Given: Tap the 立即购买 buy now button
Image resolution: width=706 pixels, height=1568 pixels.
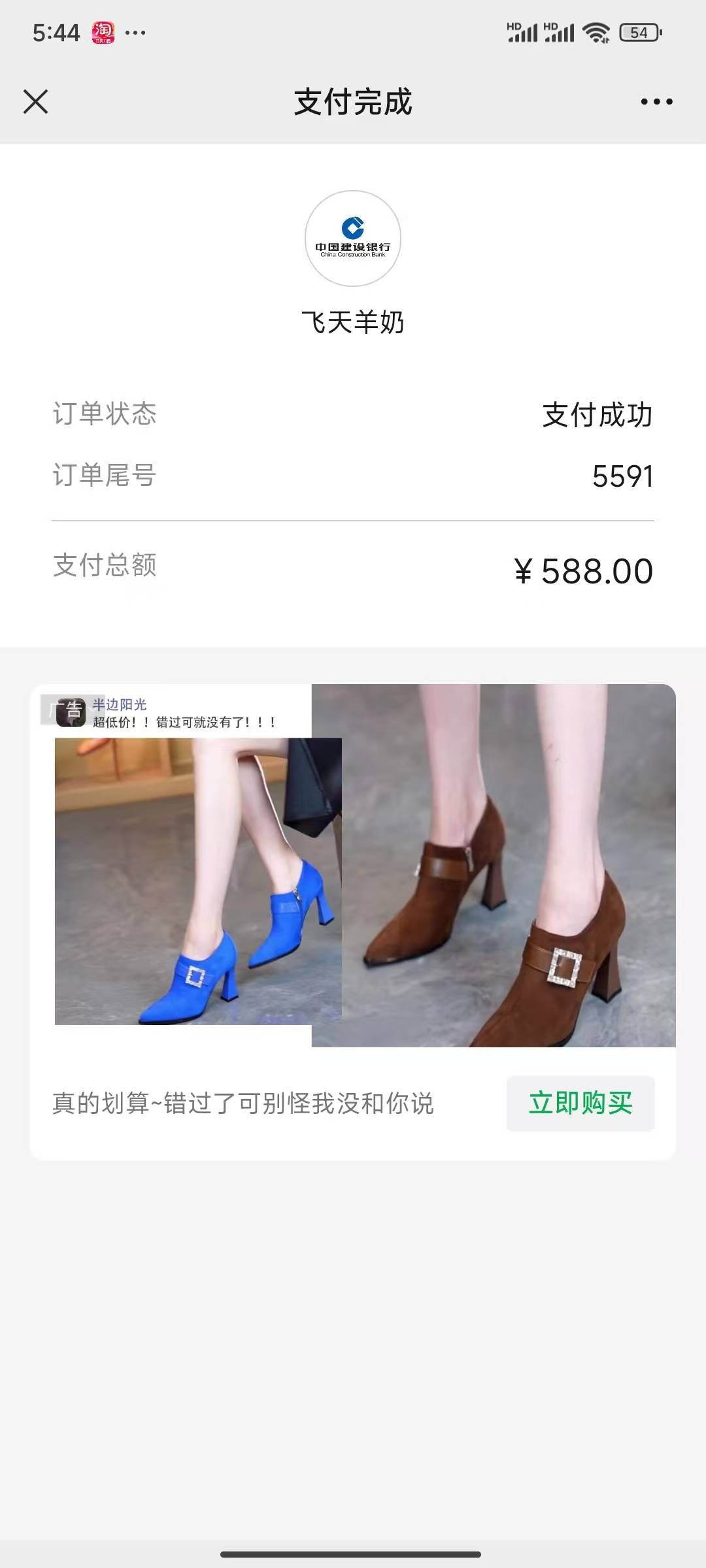Looking at the screenshot, I should pyautogui.click(x=580, y=1103).
